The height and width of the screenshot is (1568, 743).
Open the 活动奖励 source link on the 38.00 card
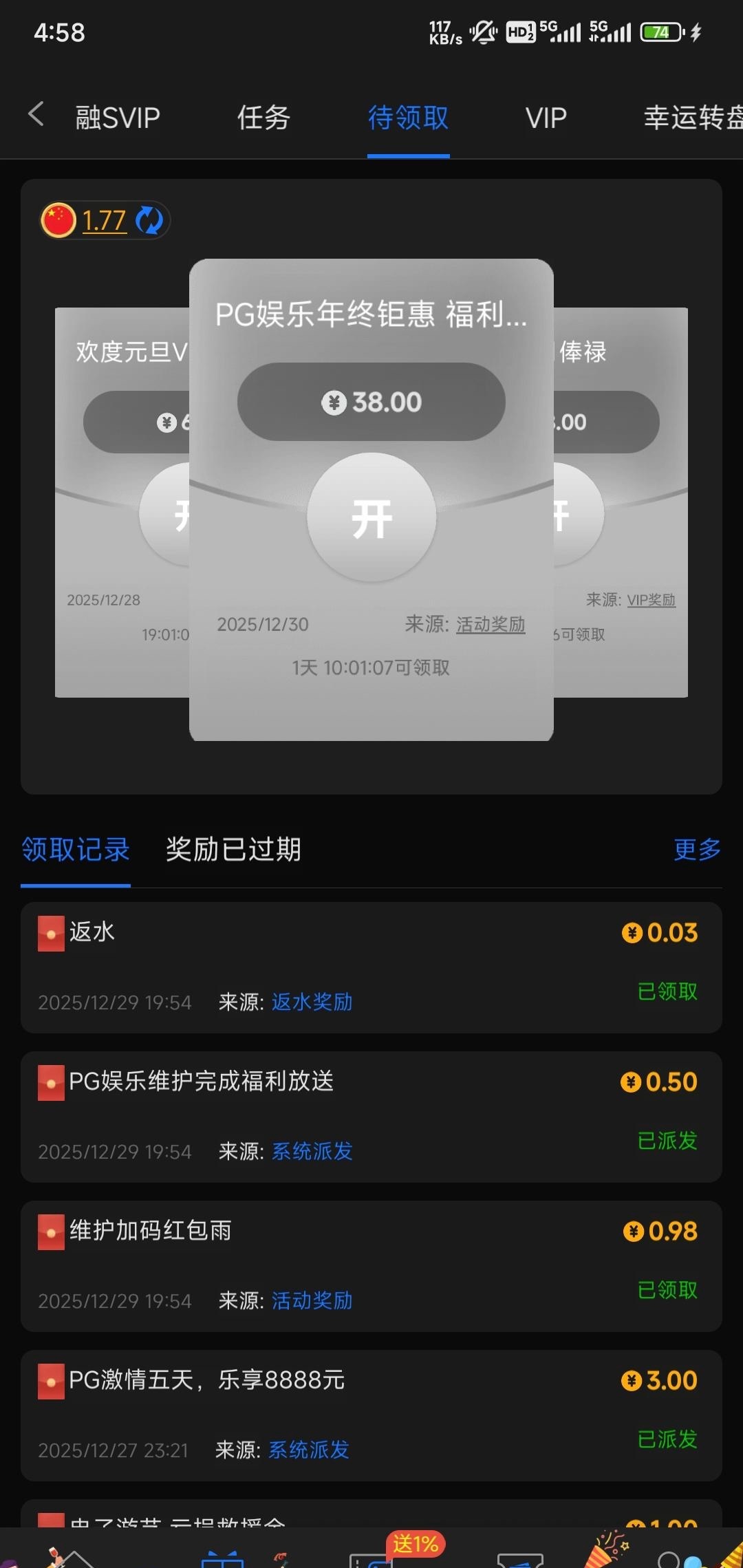pos(491,625)
